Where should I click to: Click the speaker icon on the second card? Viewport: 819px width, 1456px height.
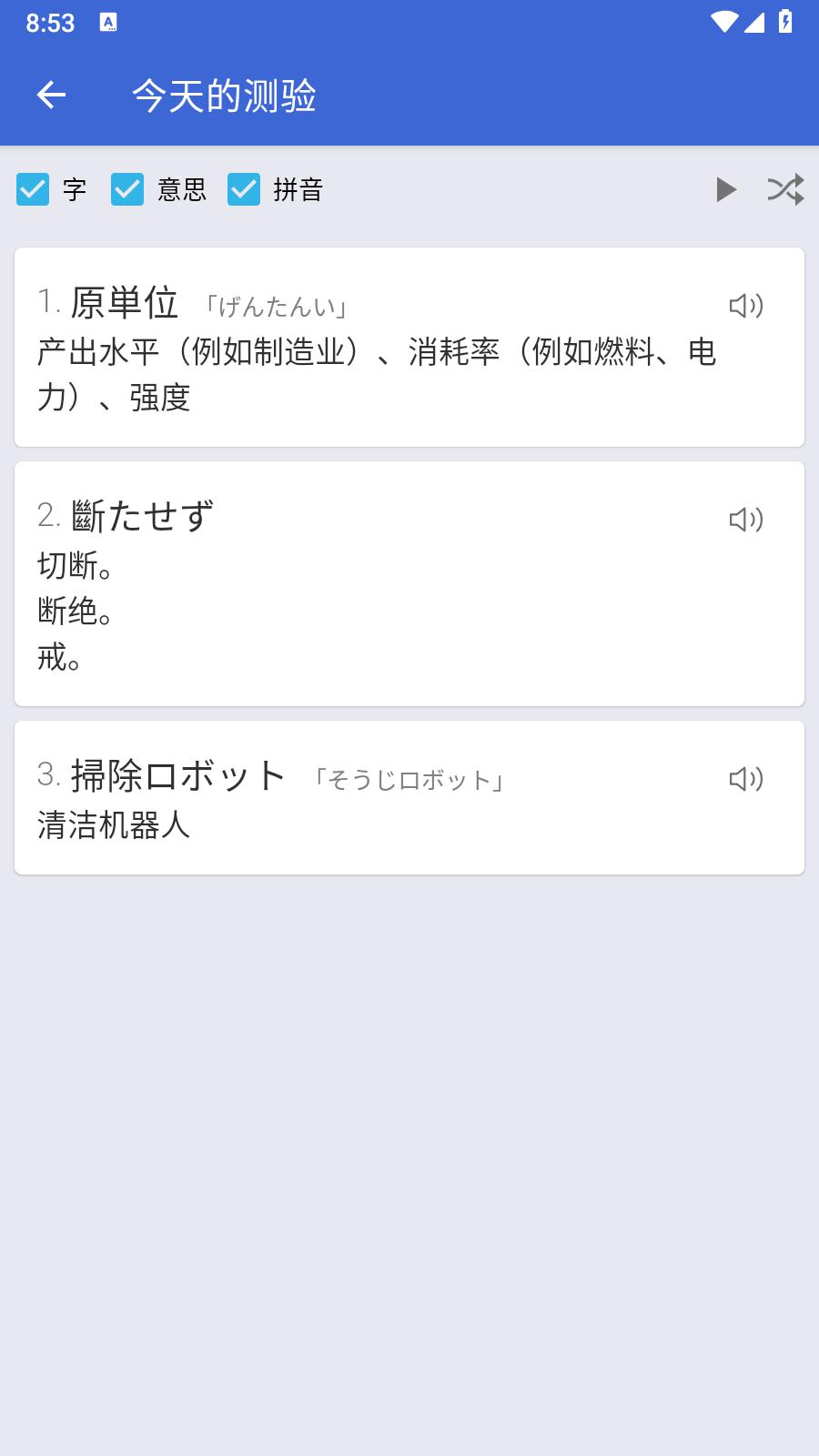click(745, 519)
